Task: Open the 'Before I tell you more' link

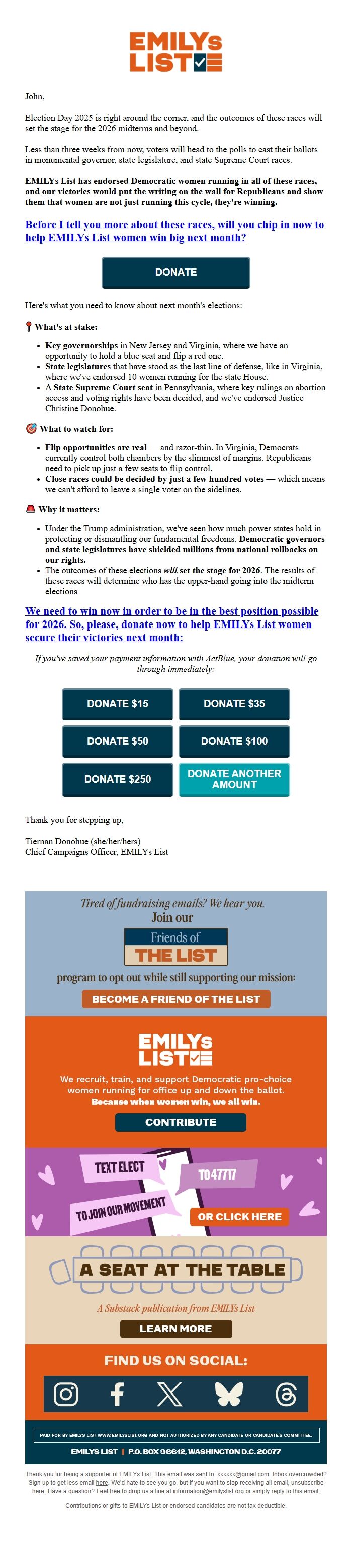Action: click(174, 231)
